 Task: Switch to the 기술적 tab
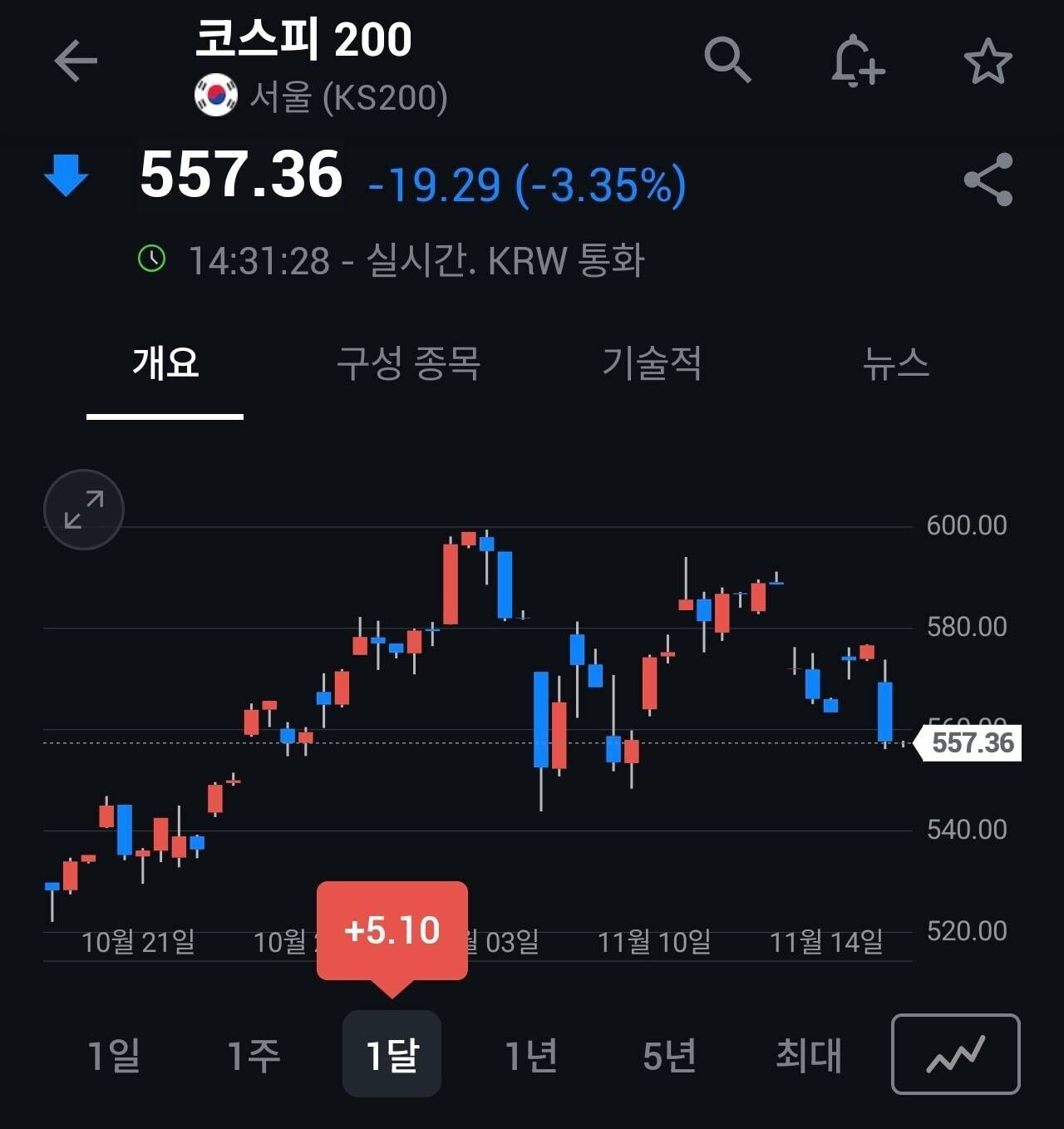point(651,363)
